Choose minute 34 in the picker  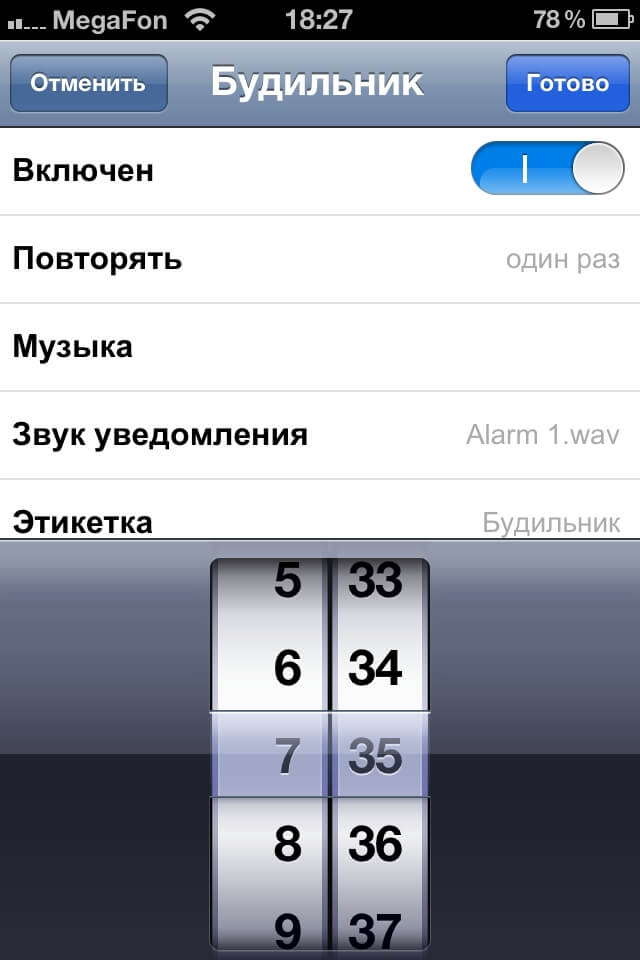point(375,669)
